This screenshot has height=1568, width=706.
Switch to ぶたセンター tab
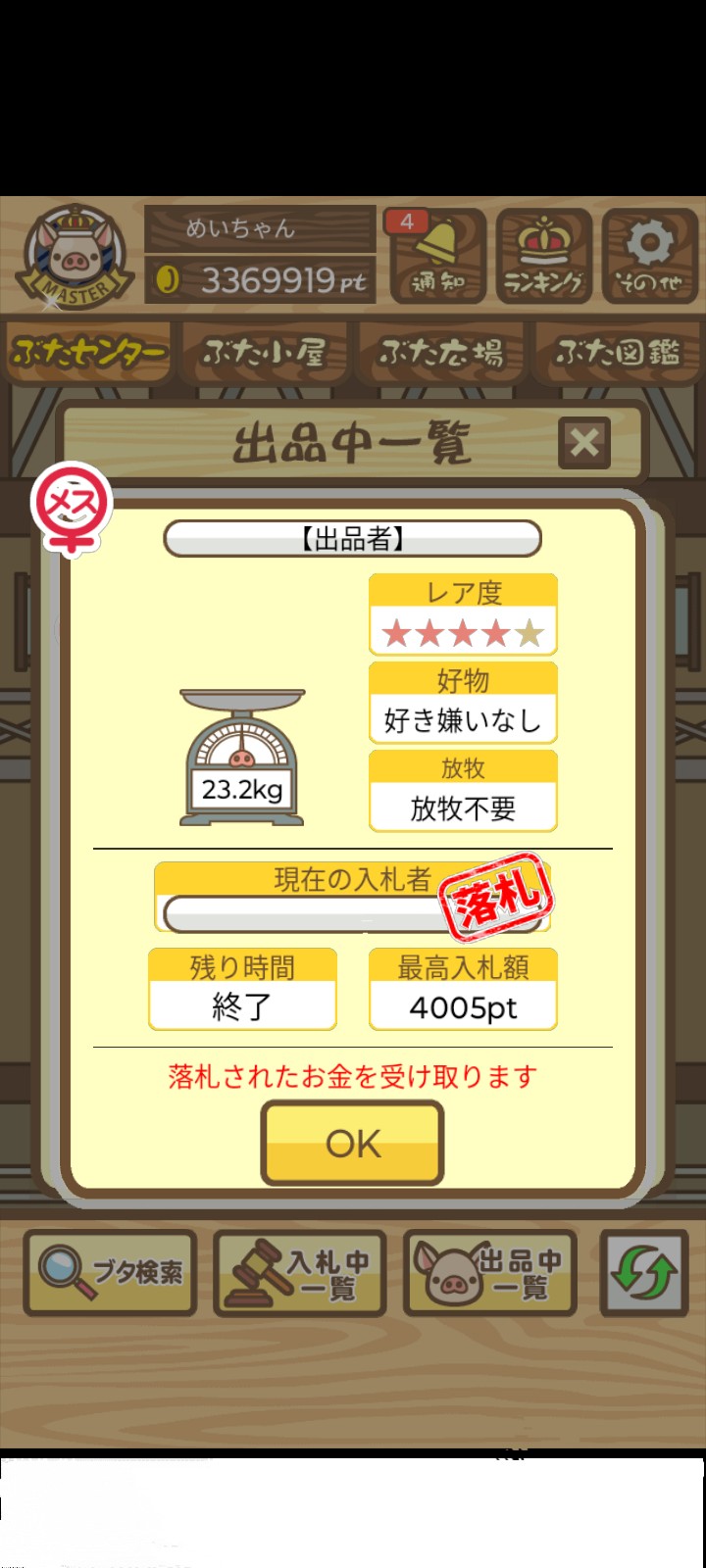click(x=88, y=353)
